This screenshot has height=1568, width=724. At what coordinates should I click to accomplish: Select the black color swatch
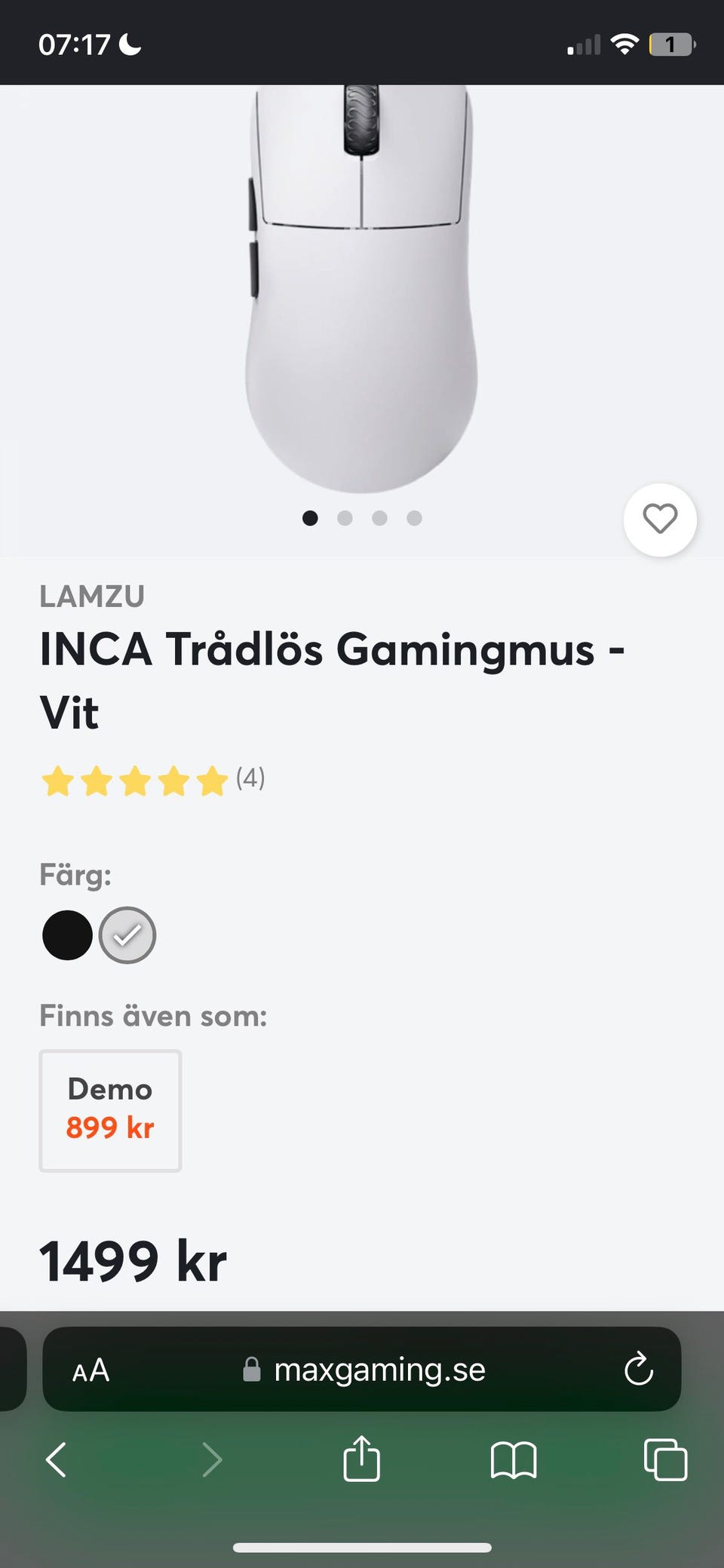coord(67,935)
